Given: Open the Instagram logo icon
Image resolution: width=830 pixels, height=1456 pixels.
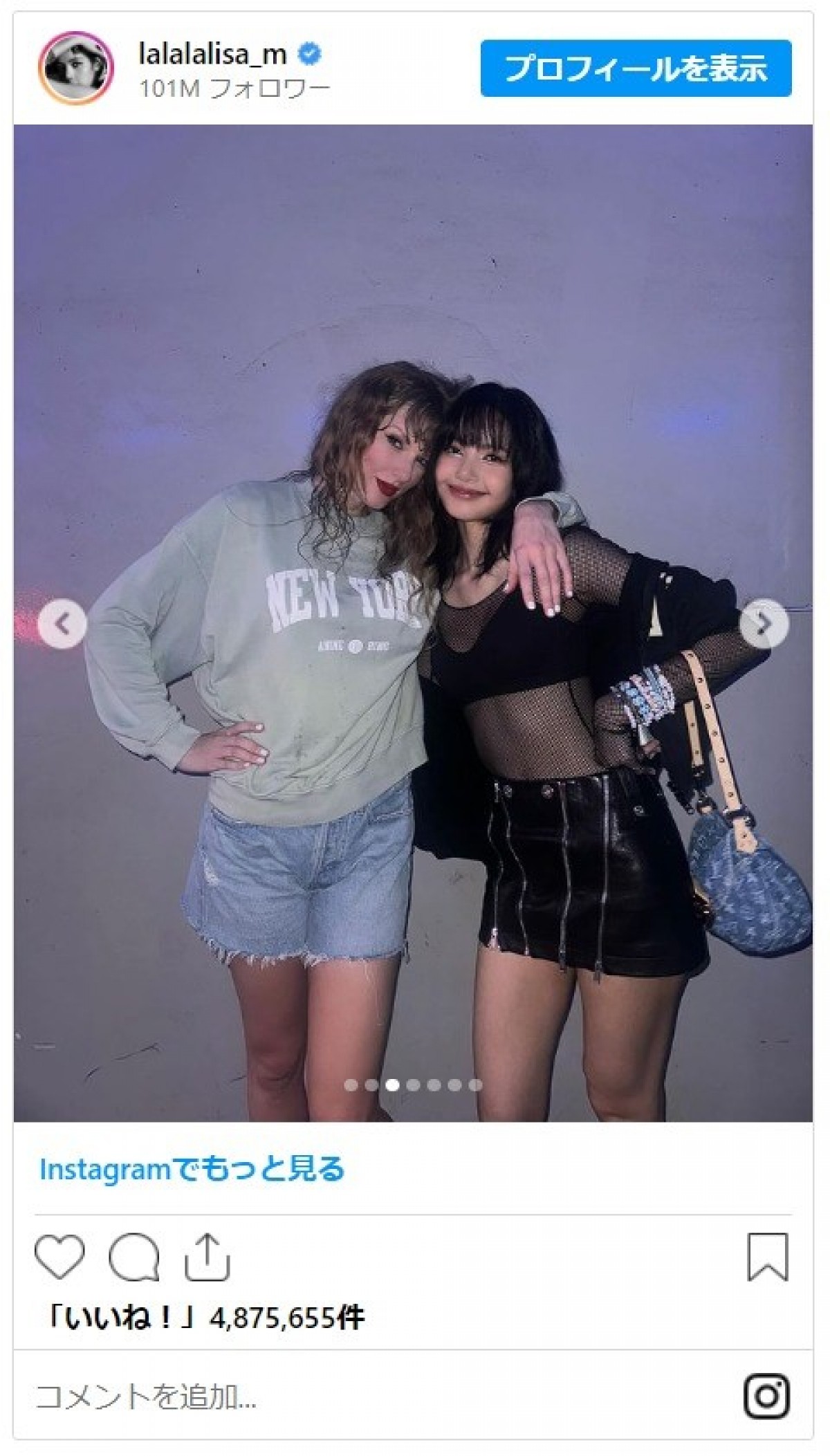Looking at the screenshot, I should point(766,1397).
